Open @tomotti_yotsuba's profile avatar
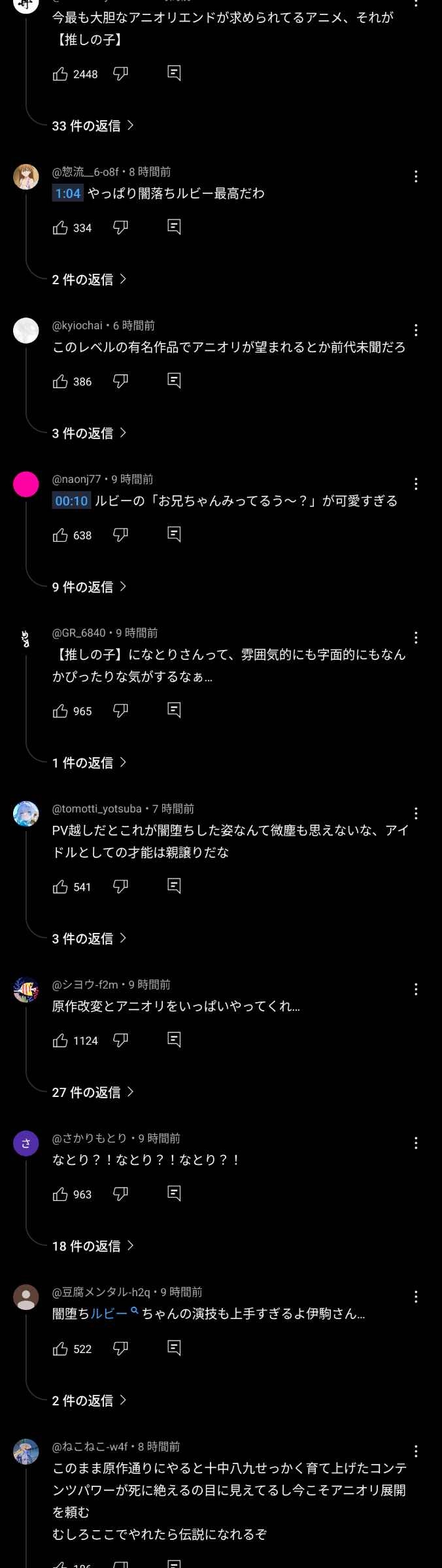442x1568 pixels. point(26,813)
